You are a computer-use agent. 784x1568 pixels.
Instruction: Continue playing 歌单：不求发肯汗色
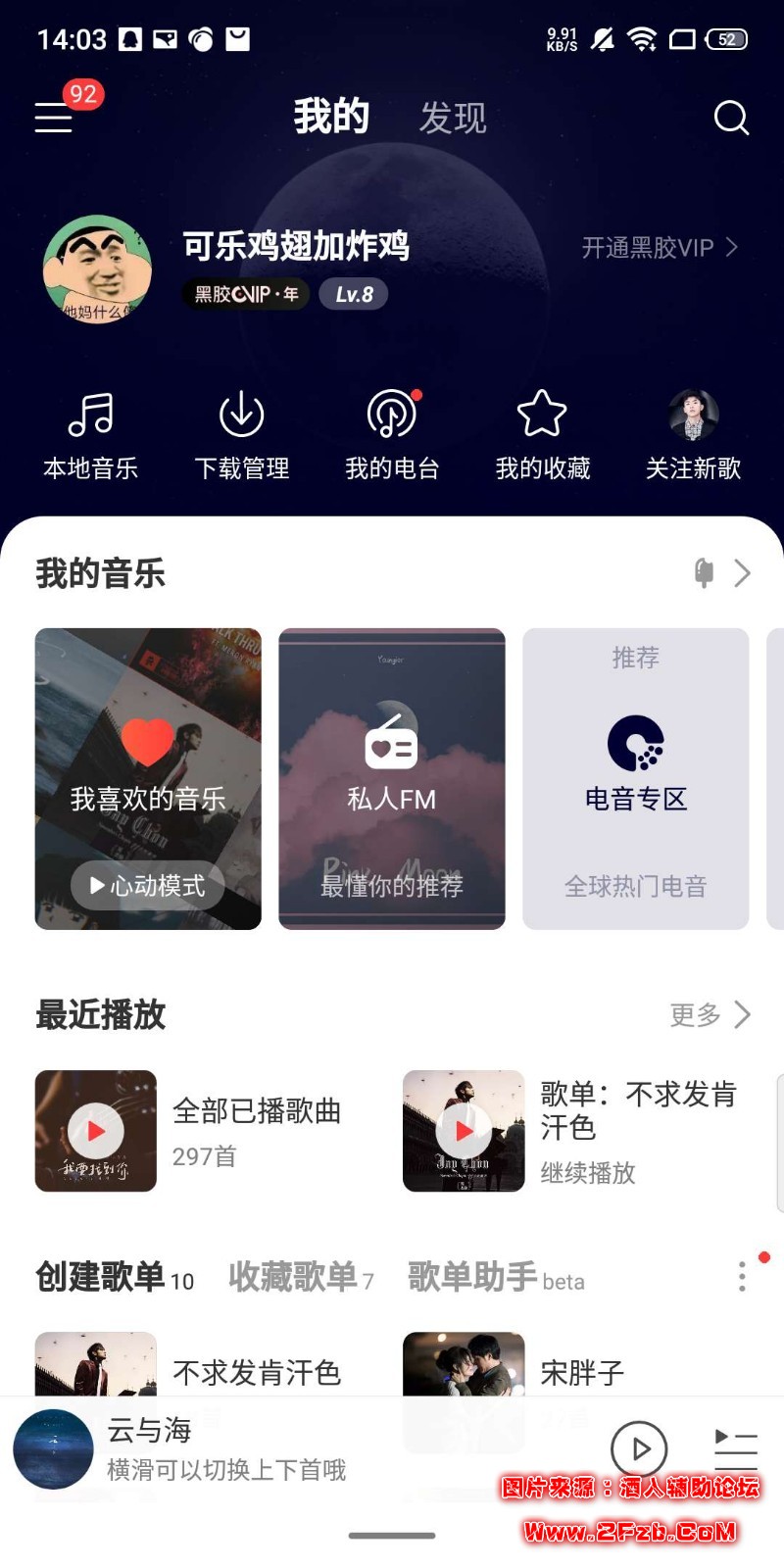click(x=464, y=1131)
